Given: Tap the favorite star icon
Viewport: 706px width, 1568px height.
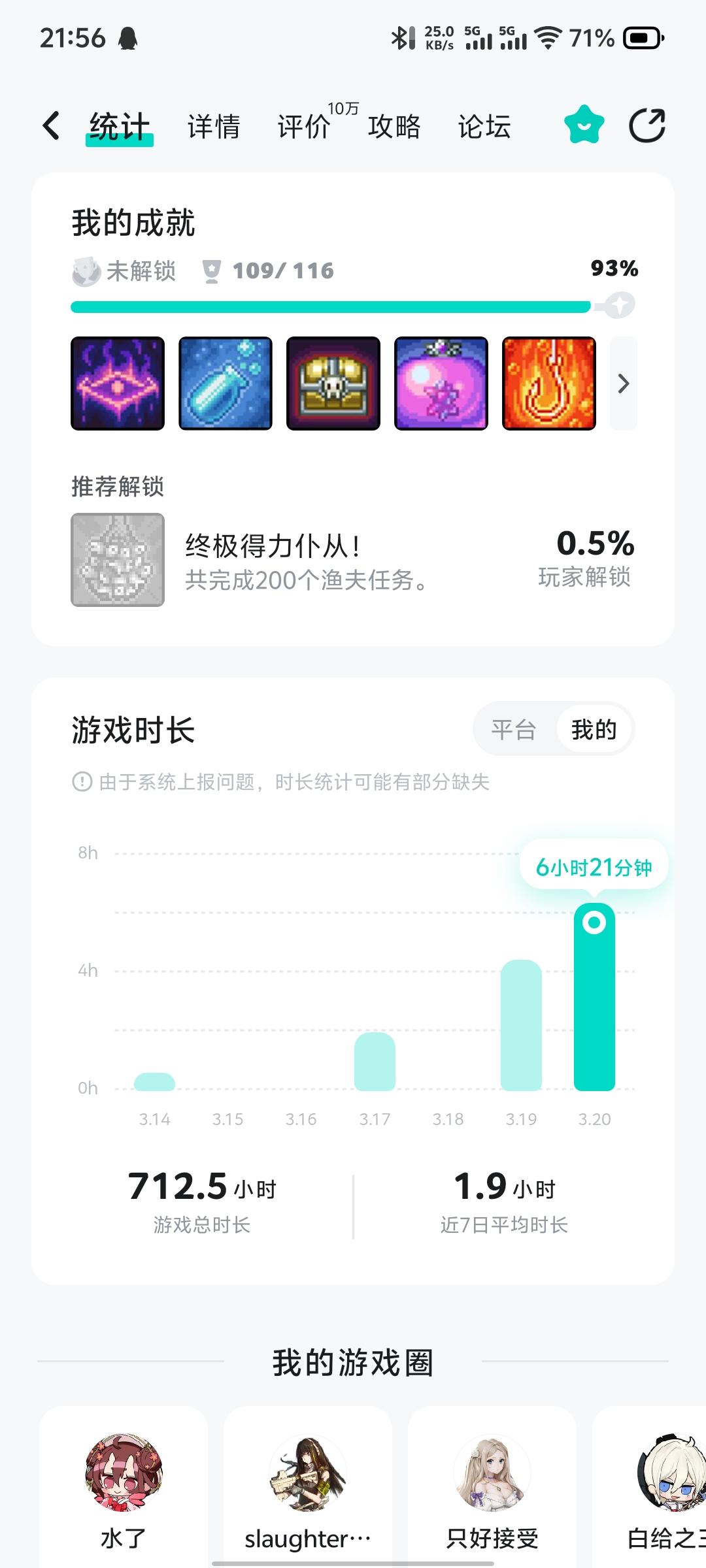Looking at the screenshot, I should (x=584, y=125).
